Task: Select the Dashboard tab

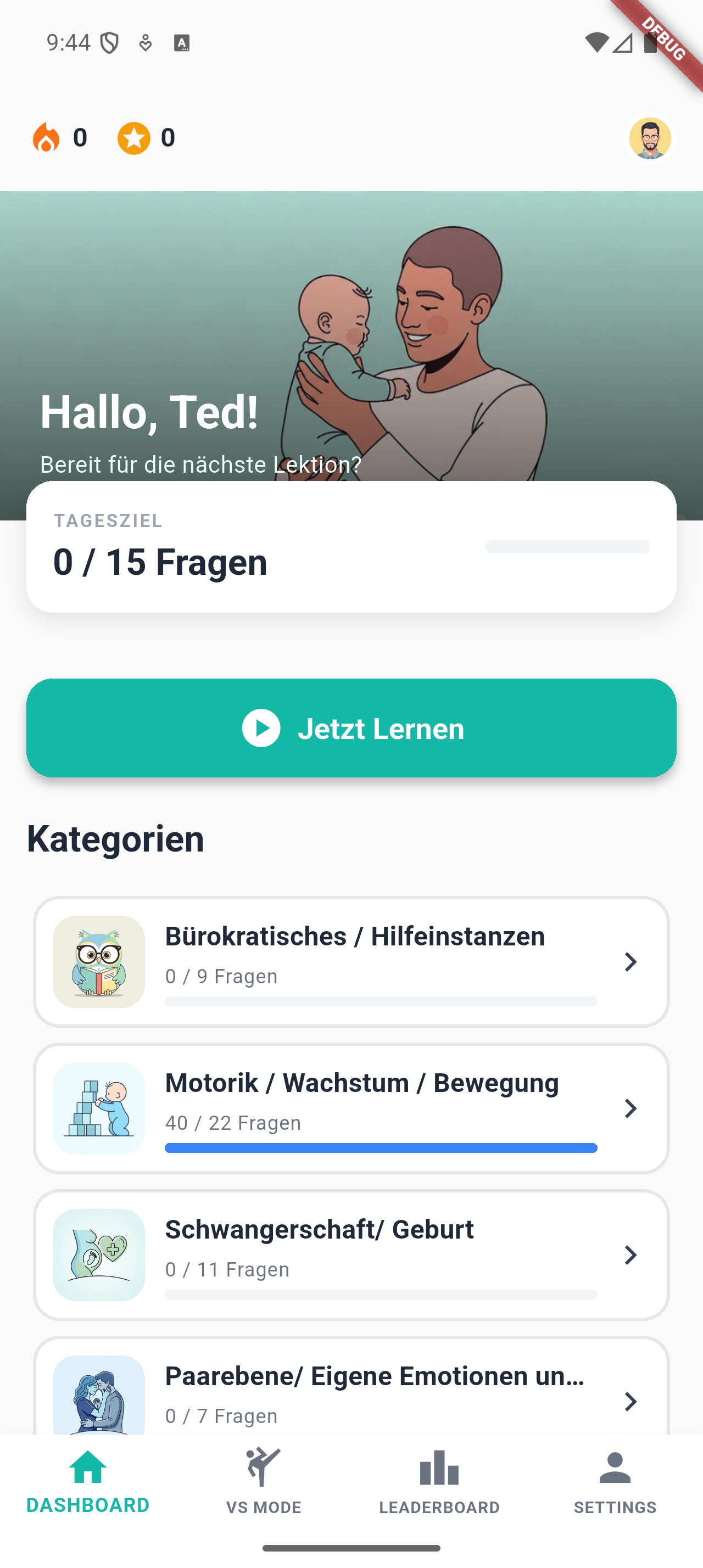Action: click(x=88, y=1486)
